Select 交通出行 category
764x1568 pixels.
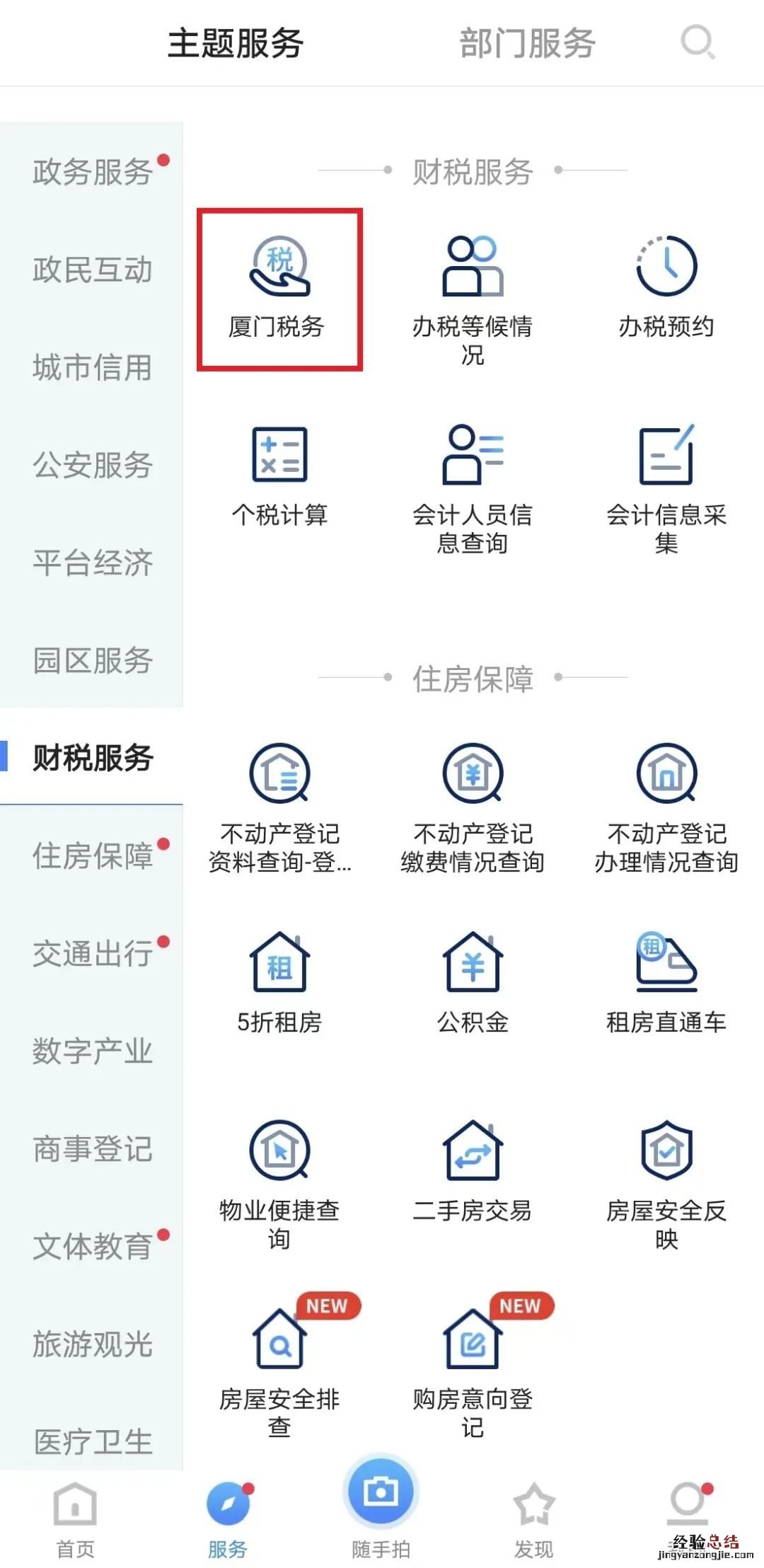click(x=92, y=953)
